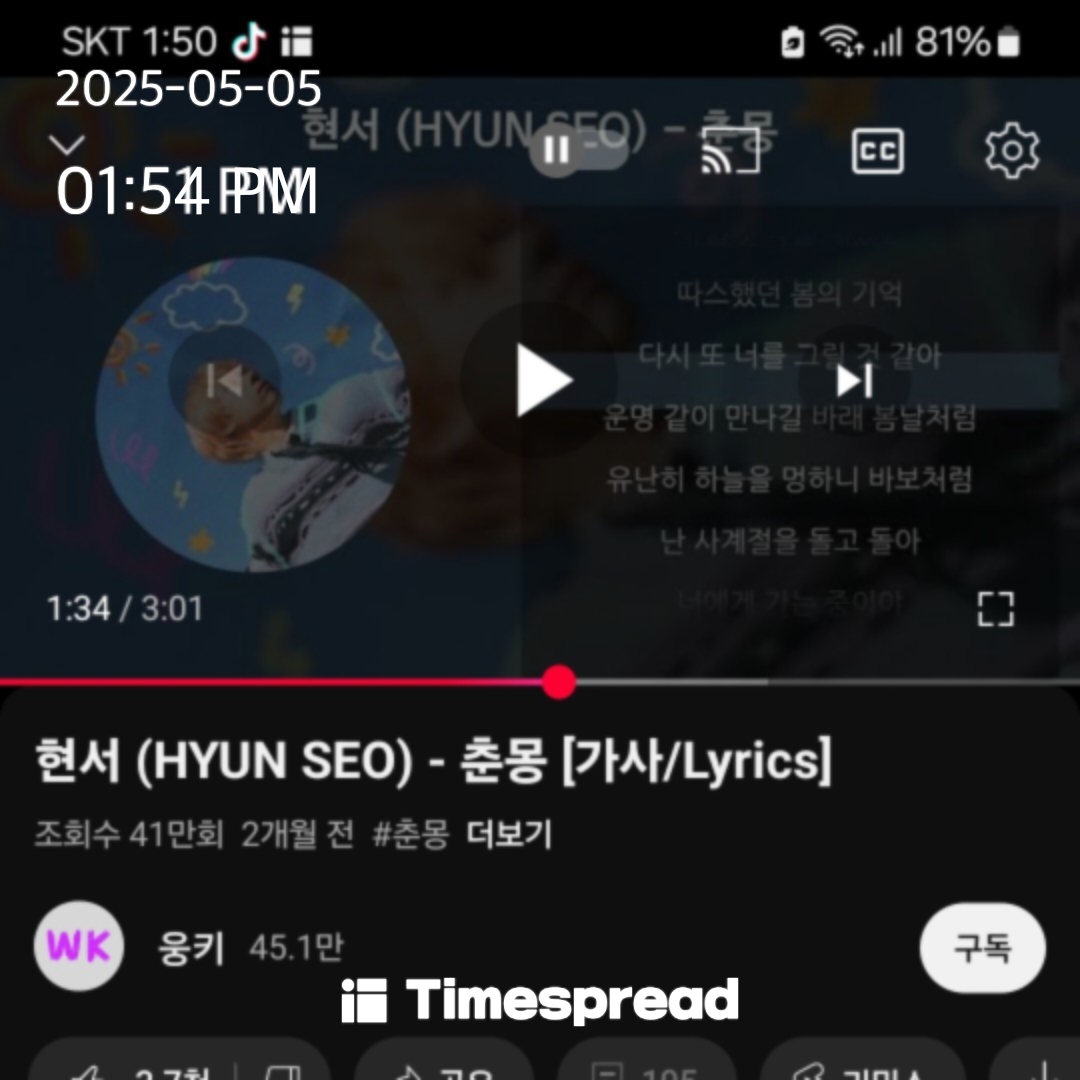Turn on closed captions
Viewport: 1080px width, 1080px height.
point(878,151)
